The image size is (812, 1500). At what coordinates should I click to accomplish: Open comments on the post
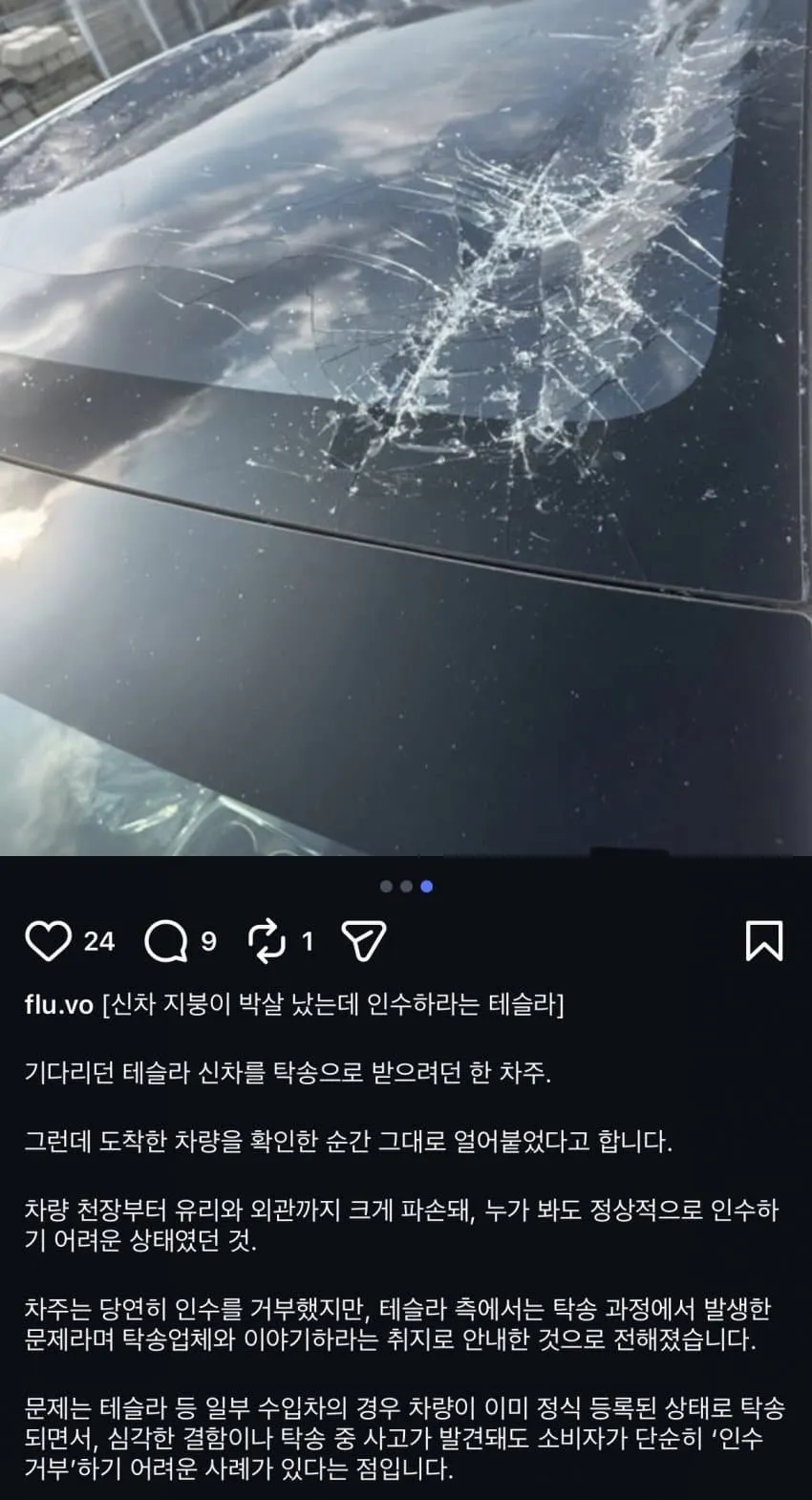click(166, 942)
